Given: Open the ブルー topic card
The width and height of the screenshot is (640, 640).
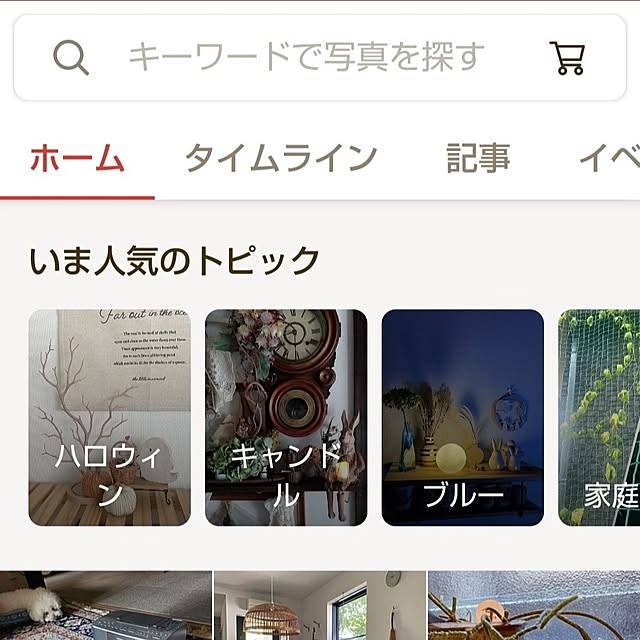Looking at the screenshot, I should point(462,417).
